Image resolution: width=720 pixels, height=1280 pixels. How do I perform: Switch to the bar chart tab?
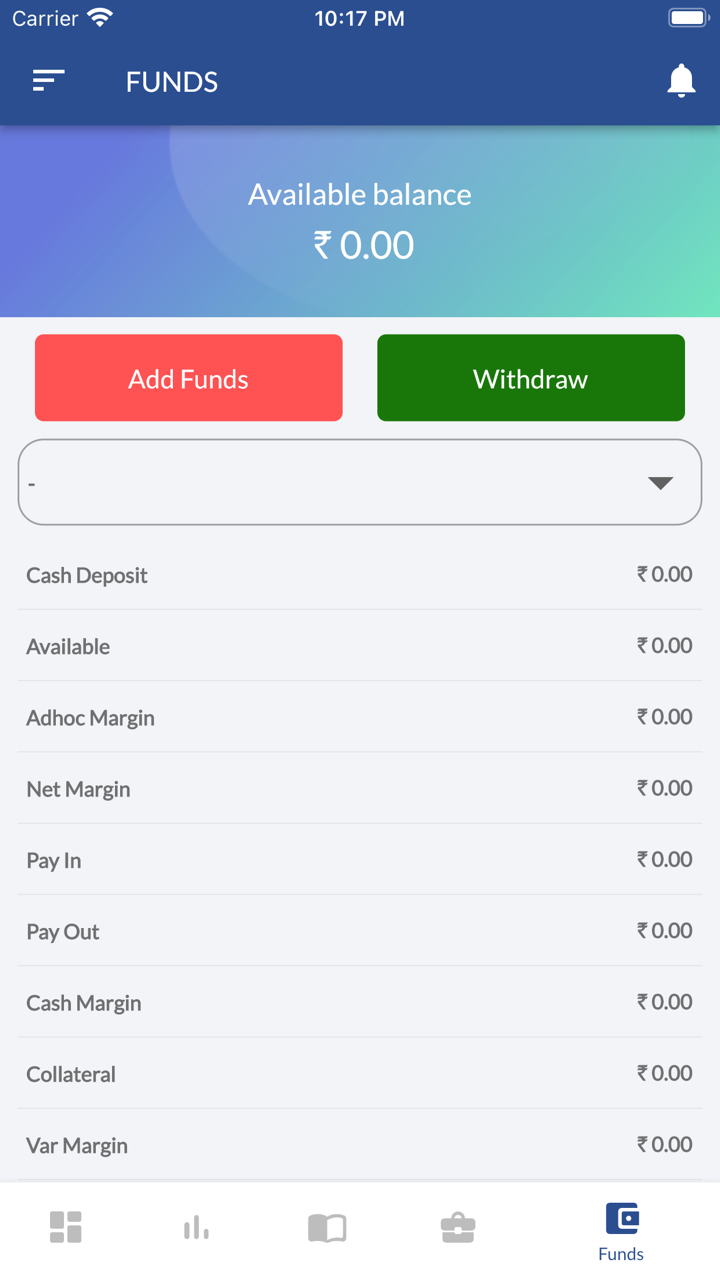(196, 1227)
